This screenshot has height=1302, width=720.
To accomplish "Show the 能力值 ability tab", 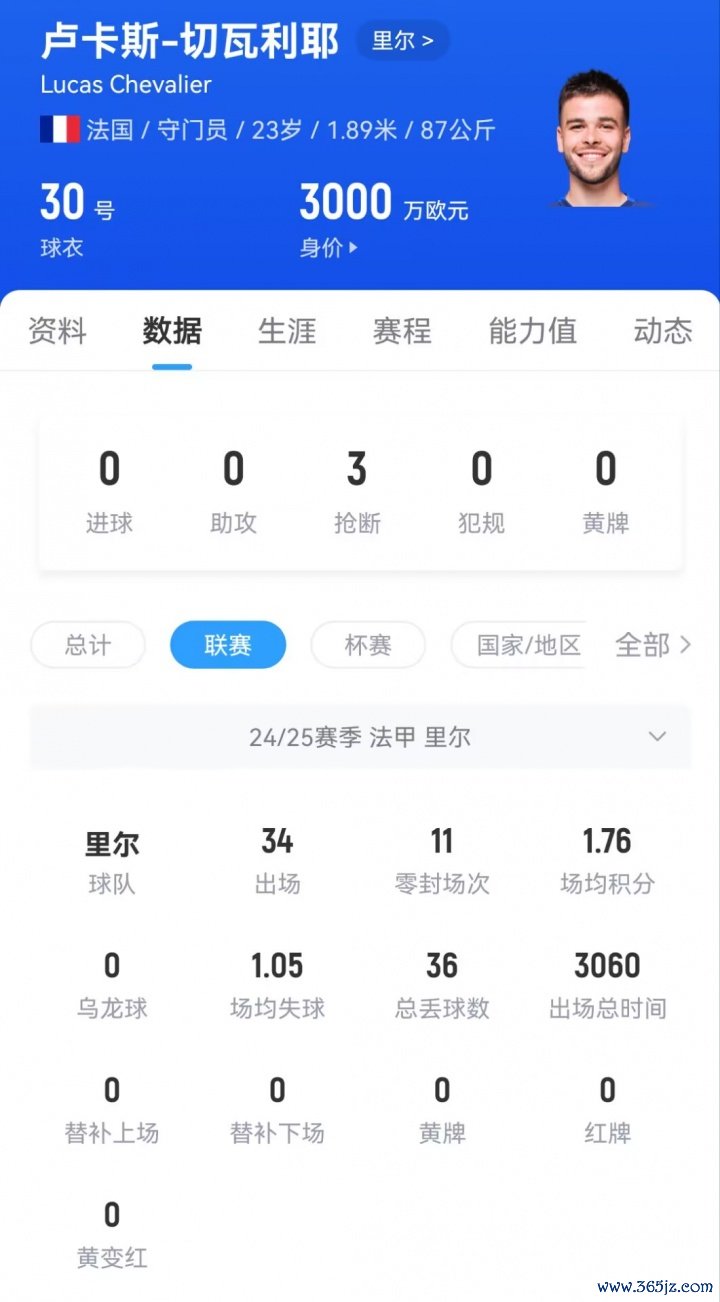I will tap(532, 331).
